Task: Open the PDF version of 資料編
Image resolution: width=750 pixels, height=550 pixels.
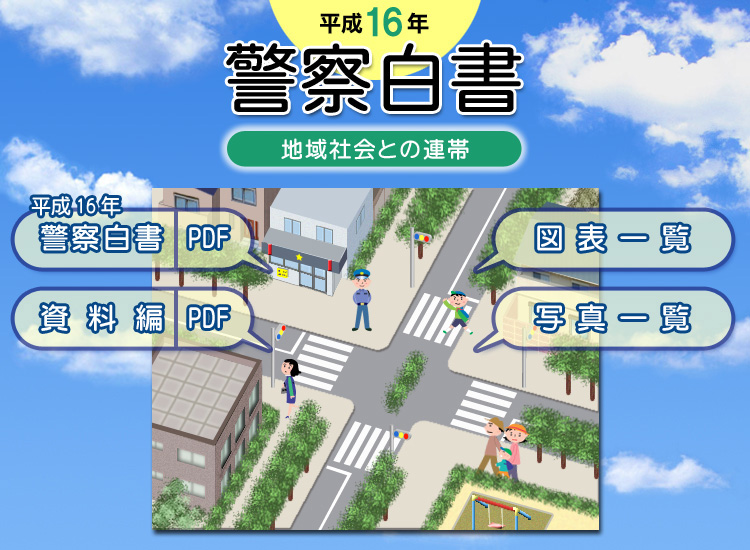Action: pyautogui.click(x=209, y=318)
